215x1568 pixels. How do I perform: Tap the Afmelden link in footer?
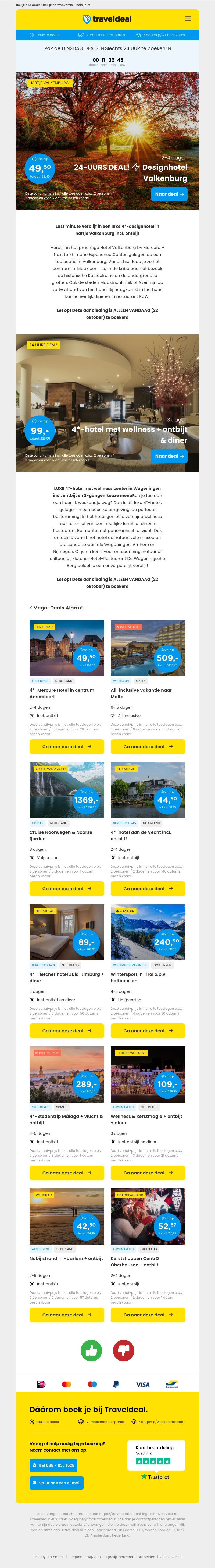[147, 1556]
